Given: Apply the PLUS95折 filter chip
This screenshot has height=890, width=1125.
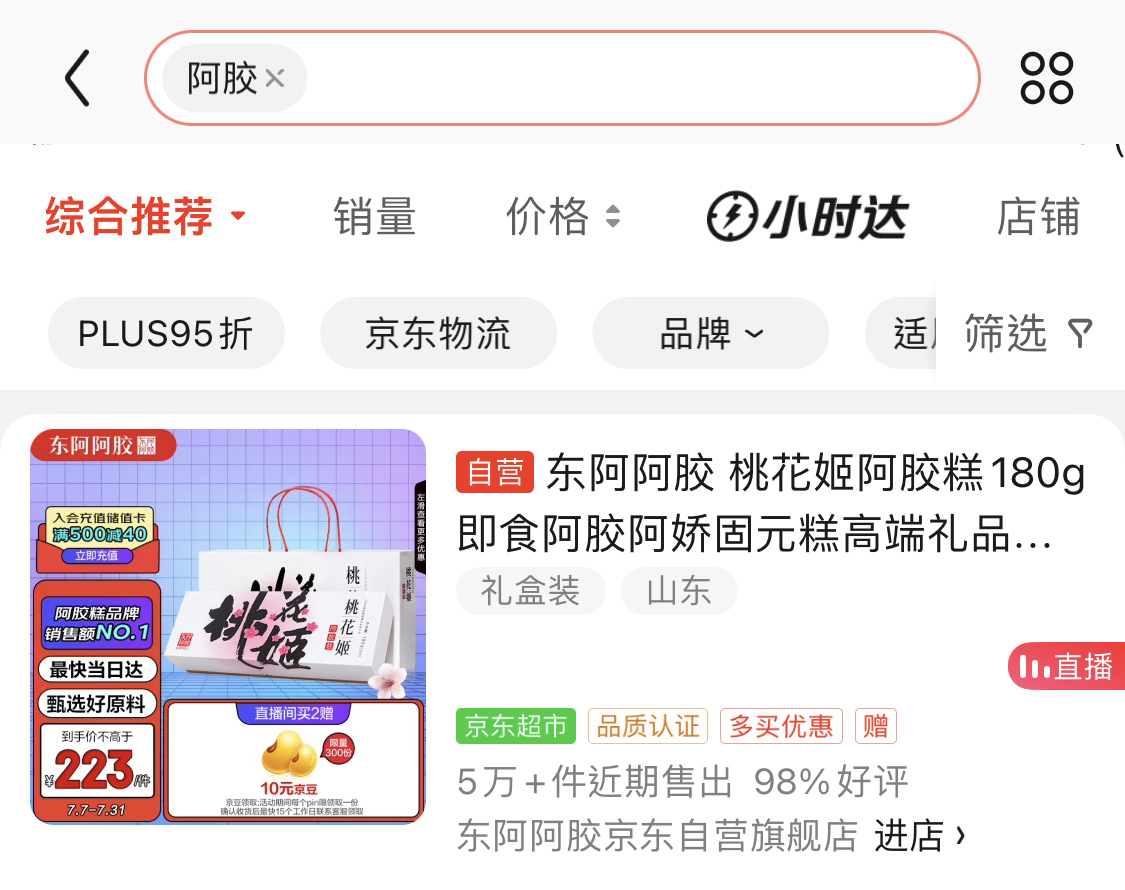Looking at the screenshot, I should point(166,333).
